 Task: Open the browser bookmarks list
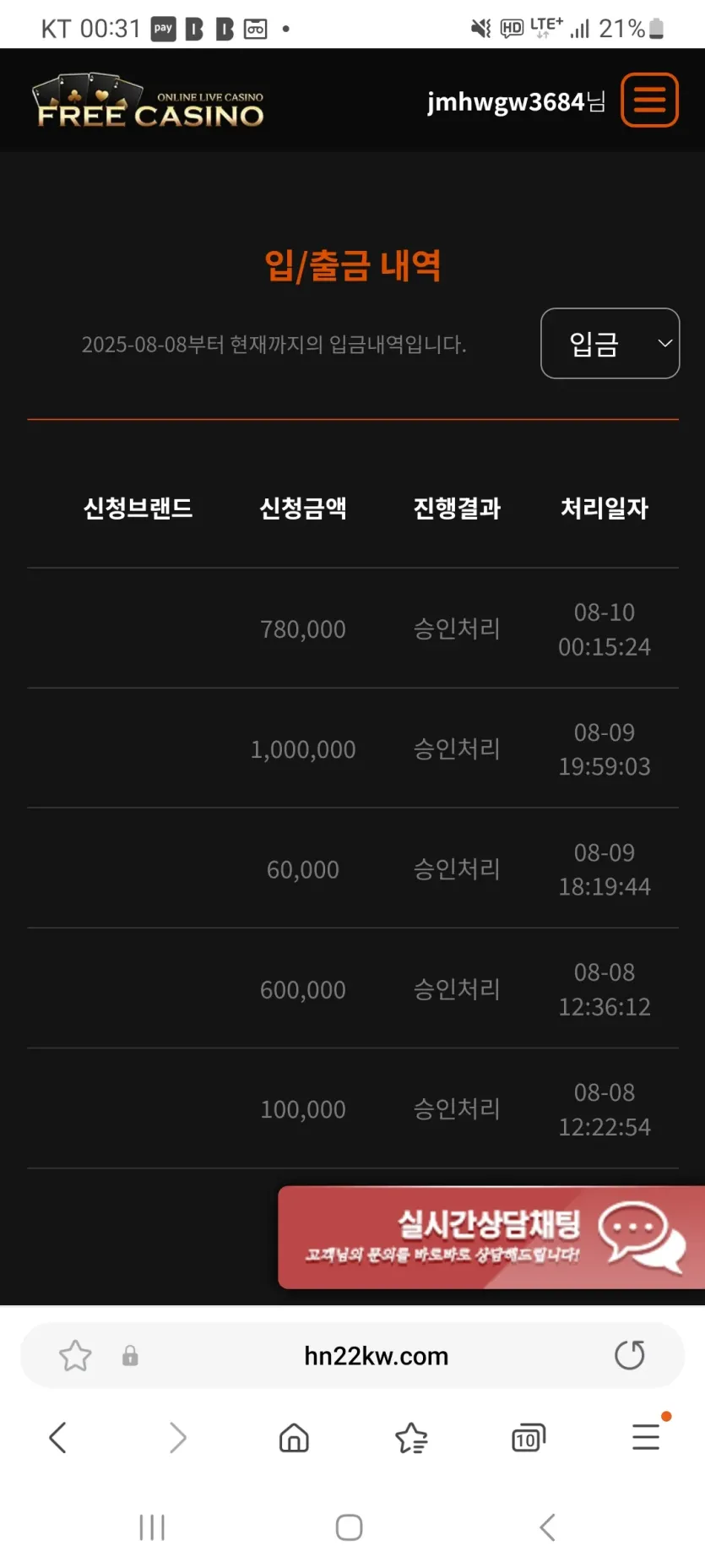click(411, 1437)
